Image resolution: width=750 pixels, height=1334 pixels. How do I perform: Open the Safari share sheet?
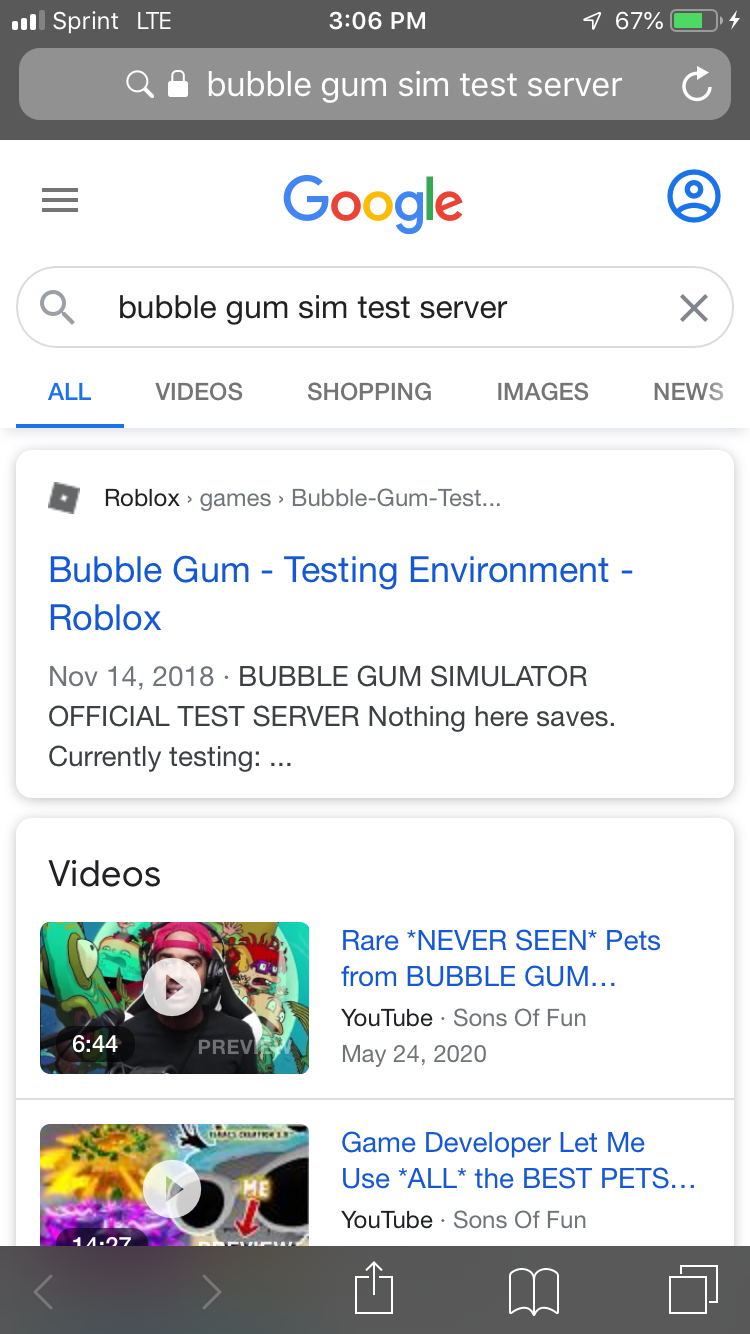(375, 1288)
